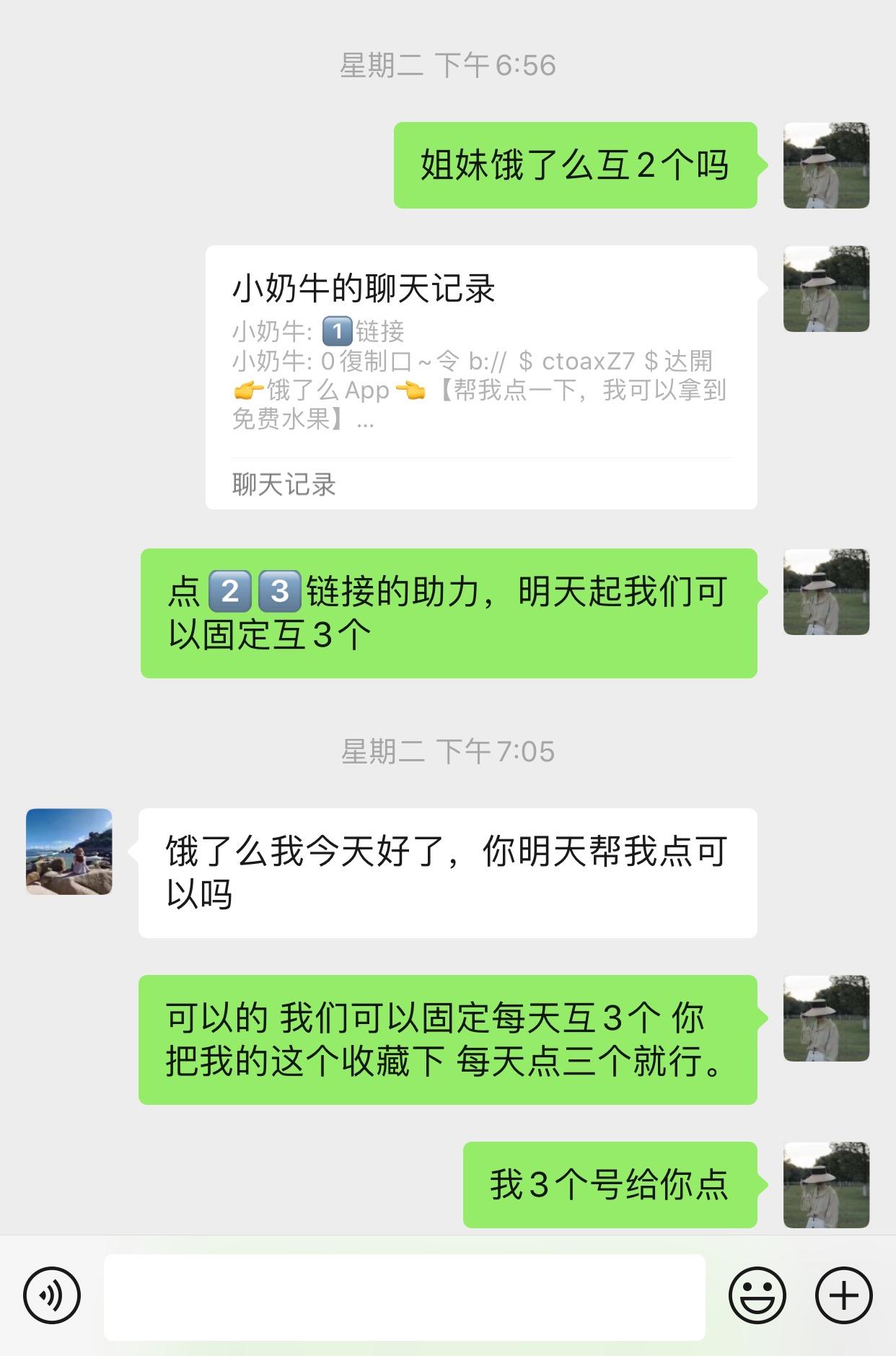The height and width of the screenshot is (1356, 896).
Task: Open the plus attachments menu
Action: click(x=843, y=1295)
